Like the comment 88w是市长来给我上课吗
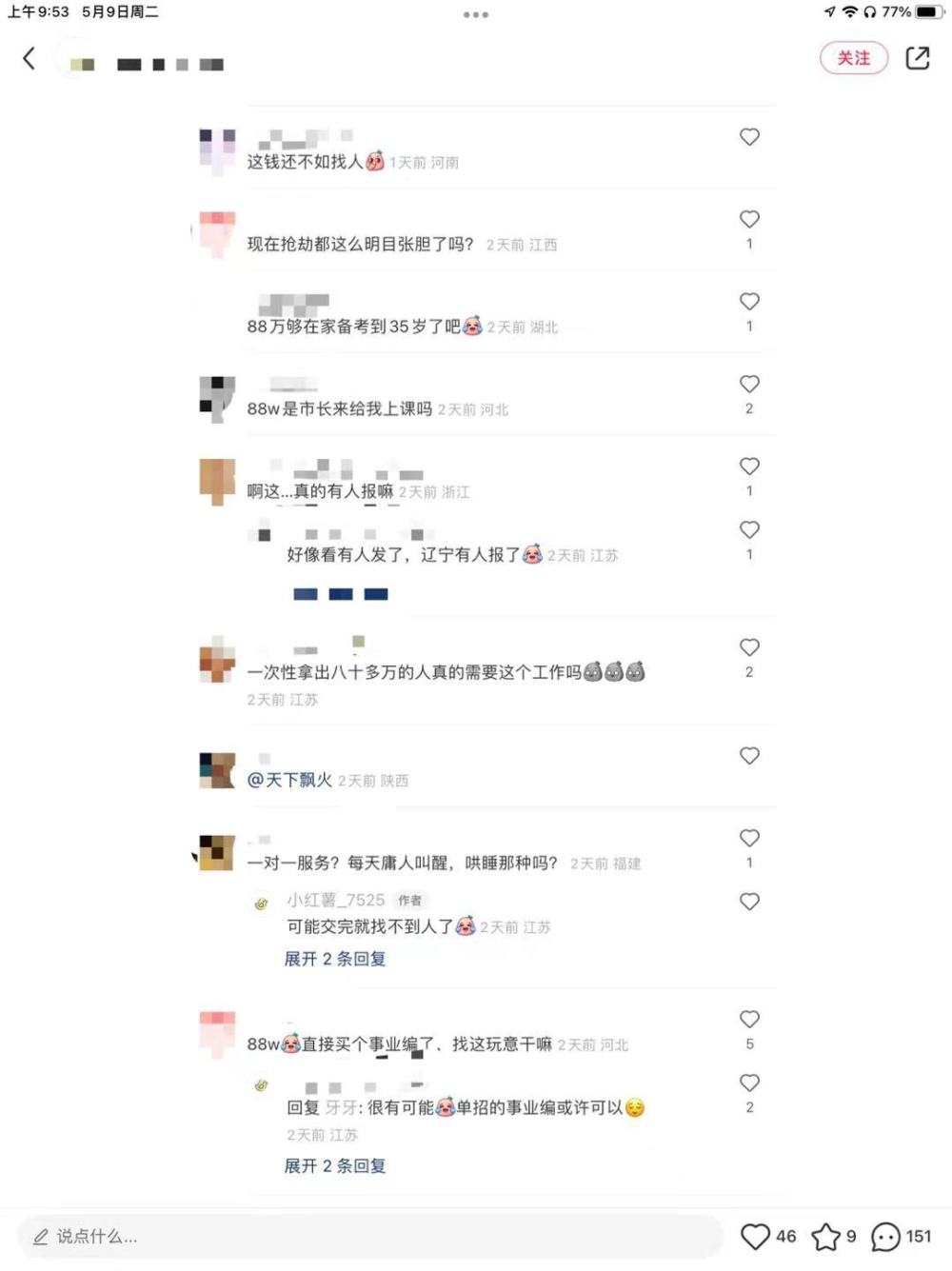This screenshot has width=952, height=1271. [x=749, y=384]
